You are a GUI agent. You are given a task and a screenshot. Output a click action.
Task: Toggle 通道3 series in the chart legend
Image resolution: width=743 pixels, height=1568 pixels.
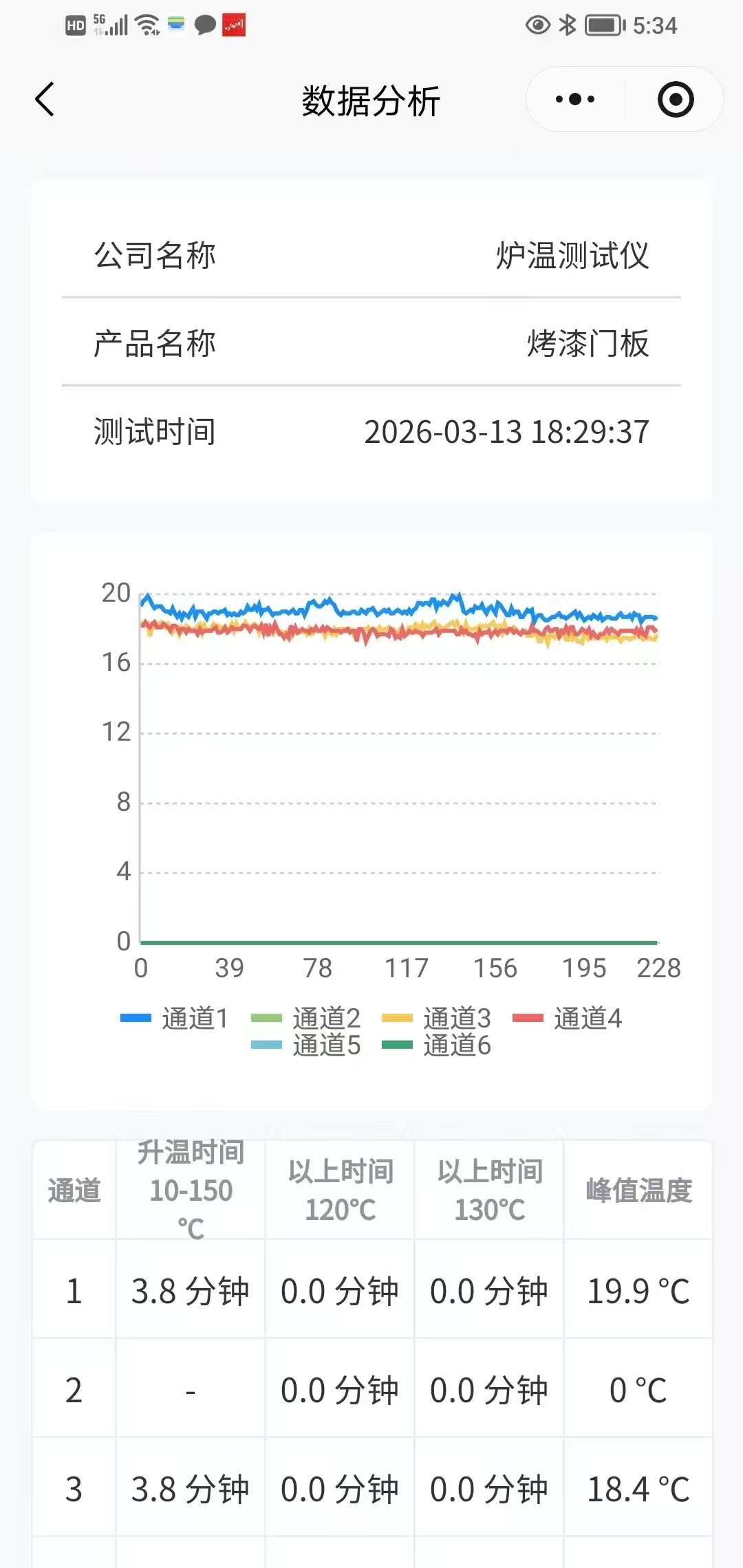[x=437, y=1019]
